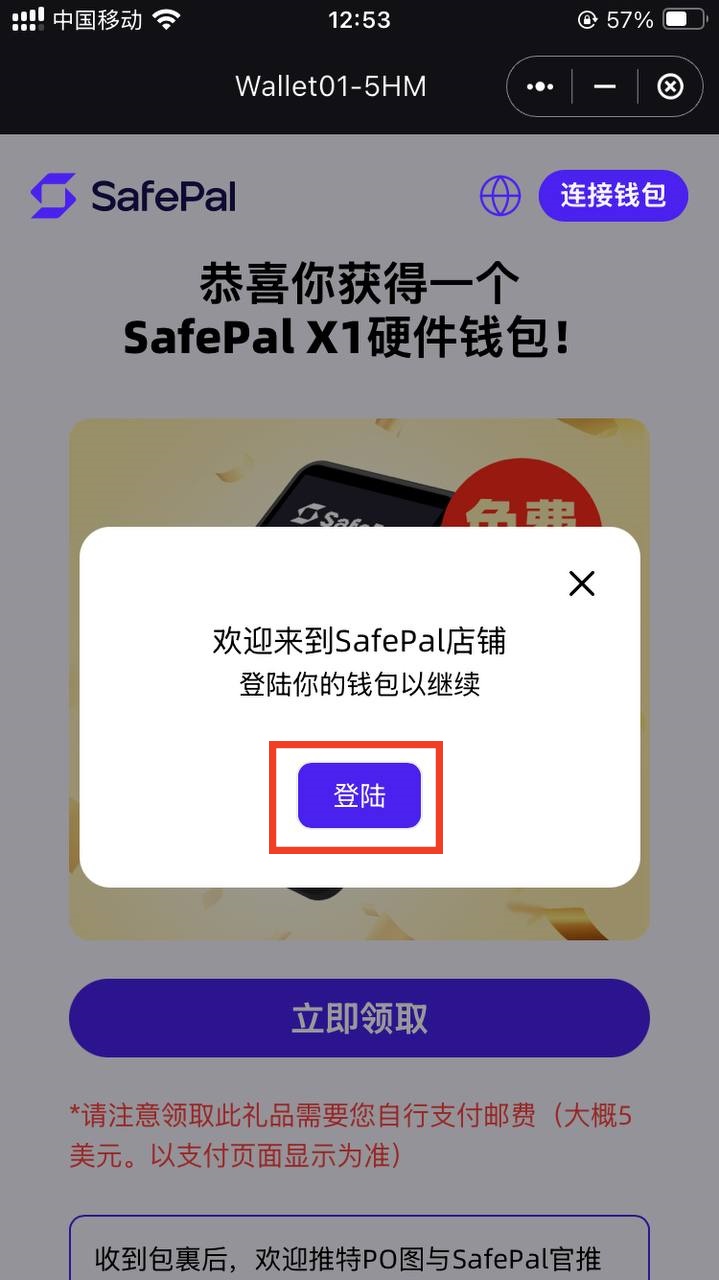Open the language globe selector

[x=500, y=195]
